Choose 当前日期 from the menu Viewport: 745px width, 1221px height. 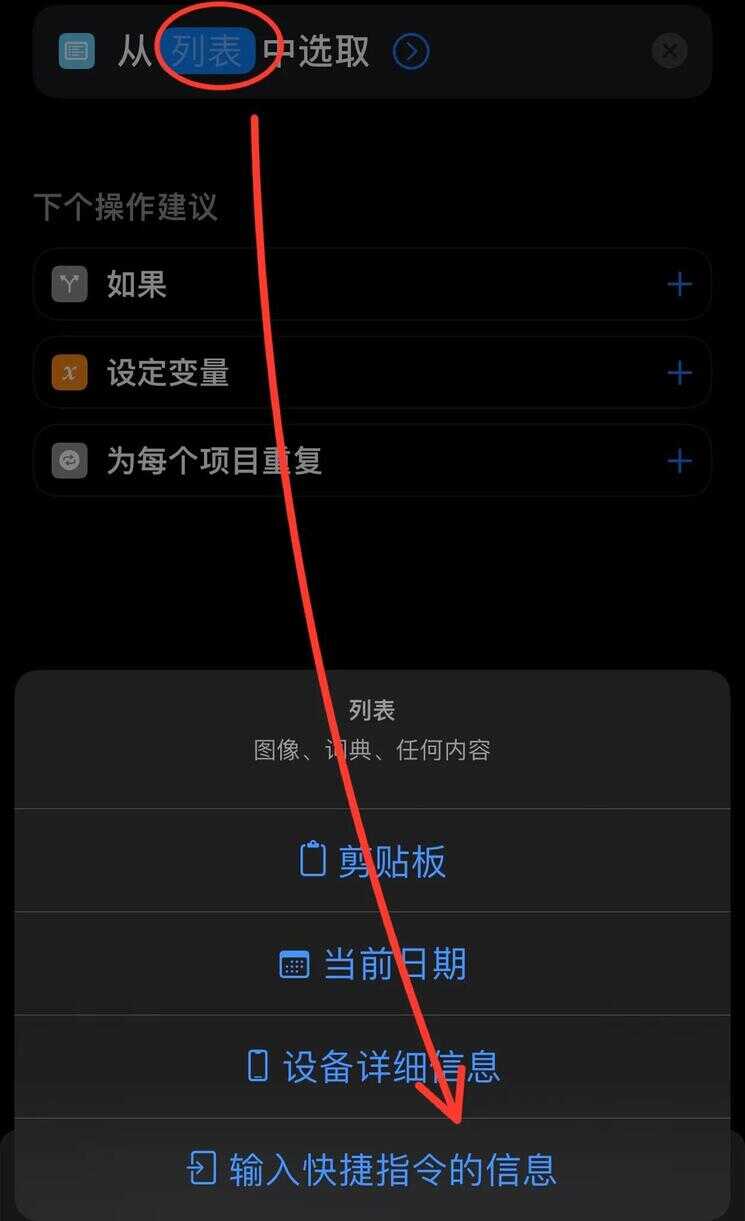pos(372,964)
